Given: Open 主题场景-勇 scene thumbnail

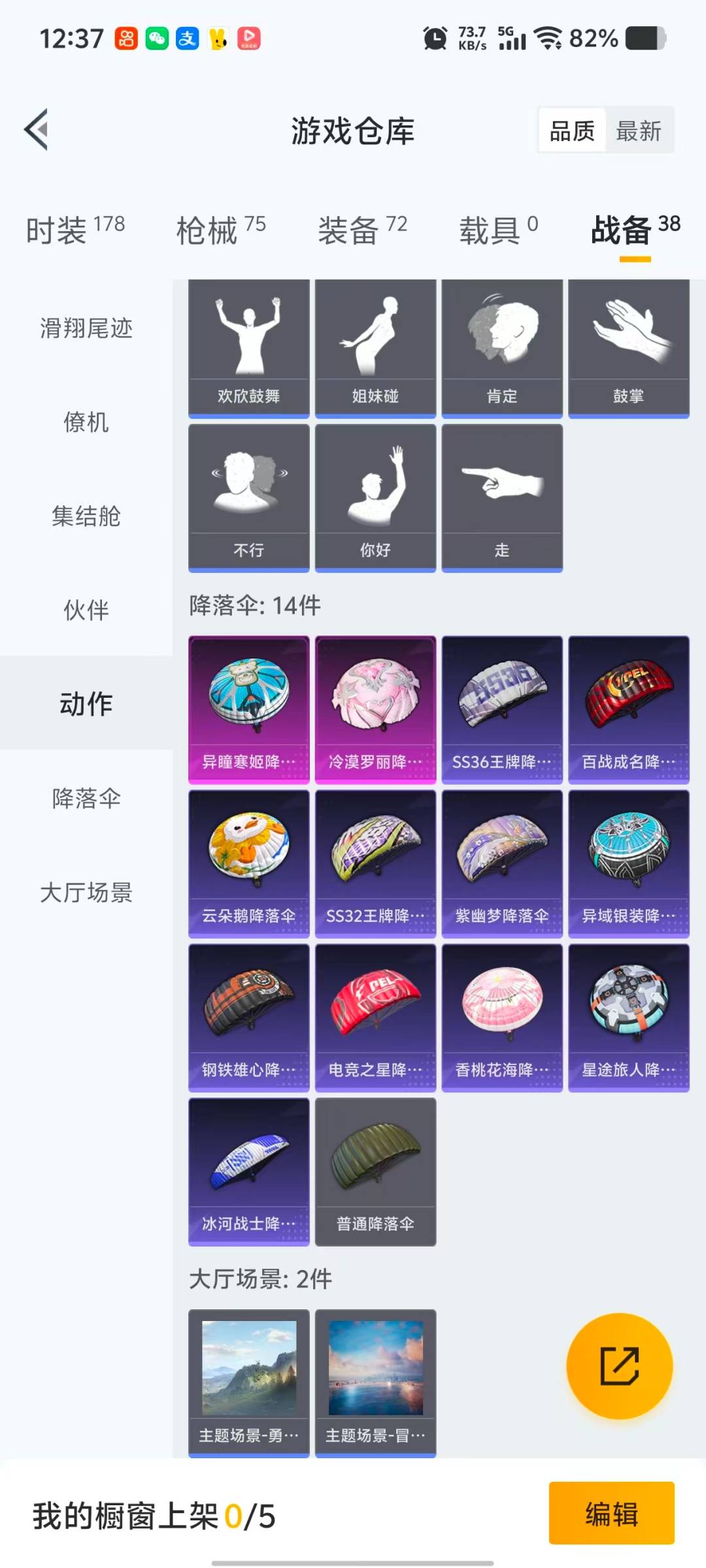Looking at the screenshot, I should pyautogui.click(x=248, y=1379).
